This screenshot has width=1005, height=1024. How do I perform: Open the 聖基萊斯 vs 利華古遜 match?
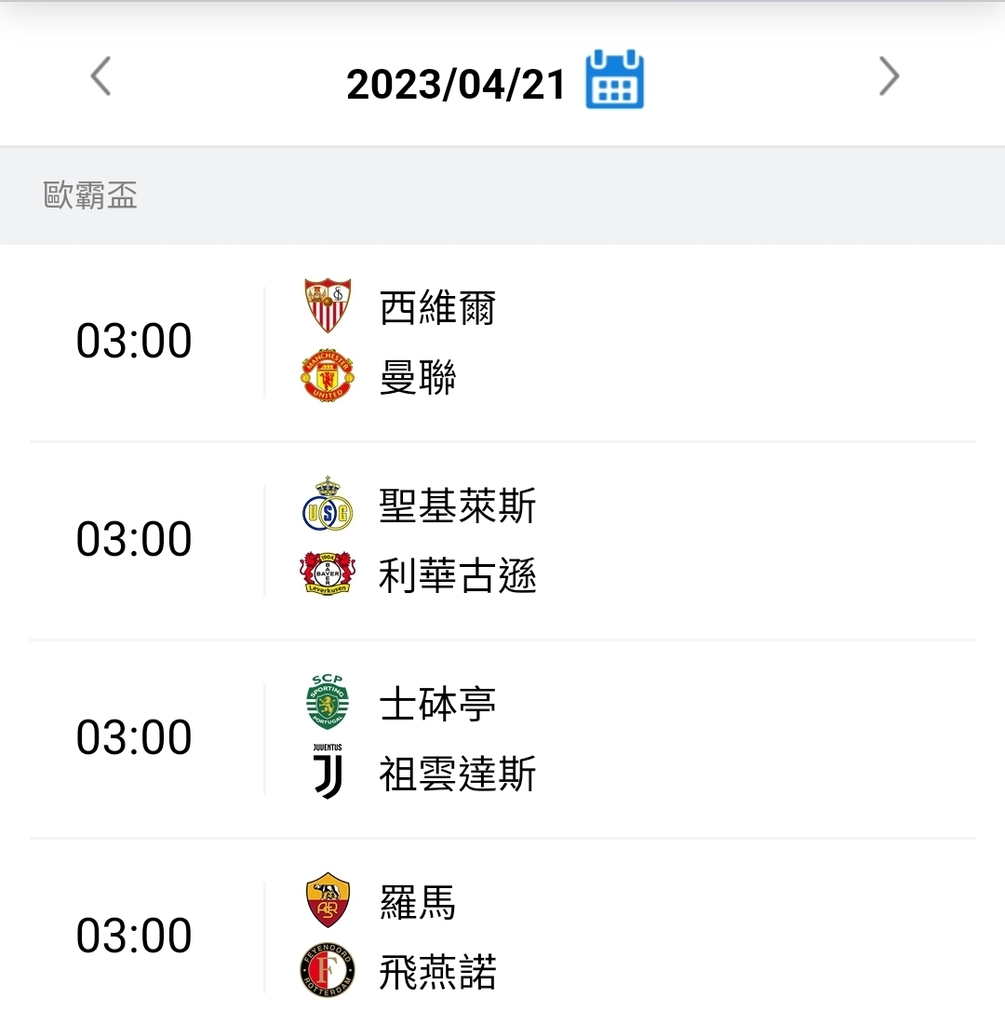click(x=500, y=540)
